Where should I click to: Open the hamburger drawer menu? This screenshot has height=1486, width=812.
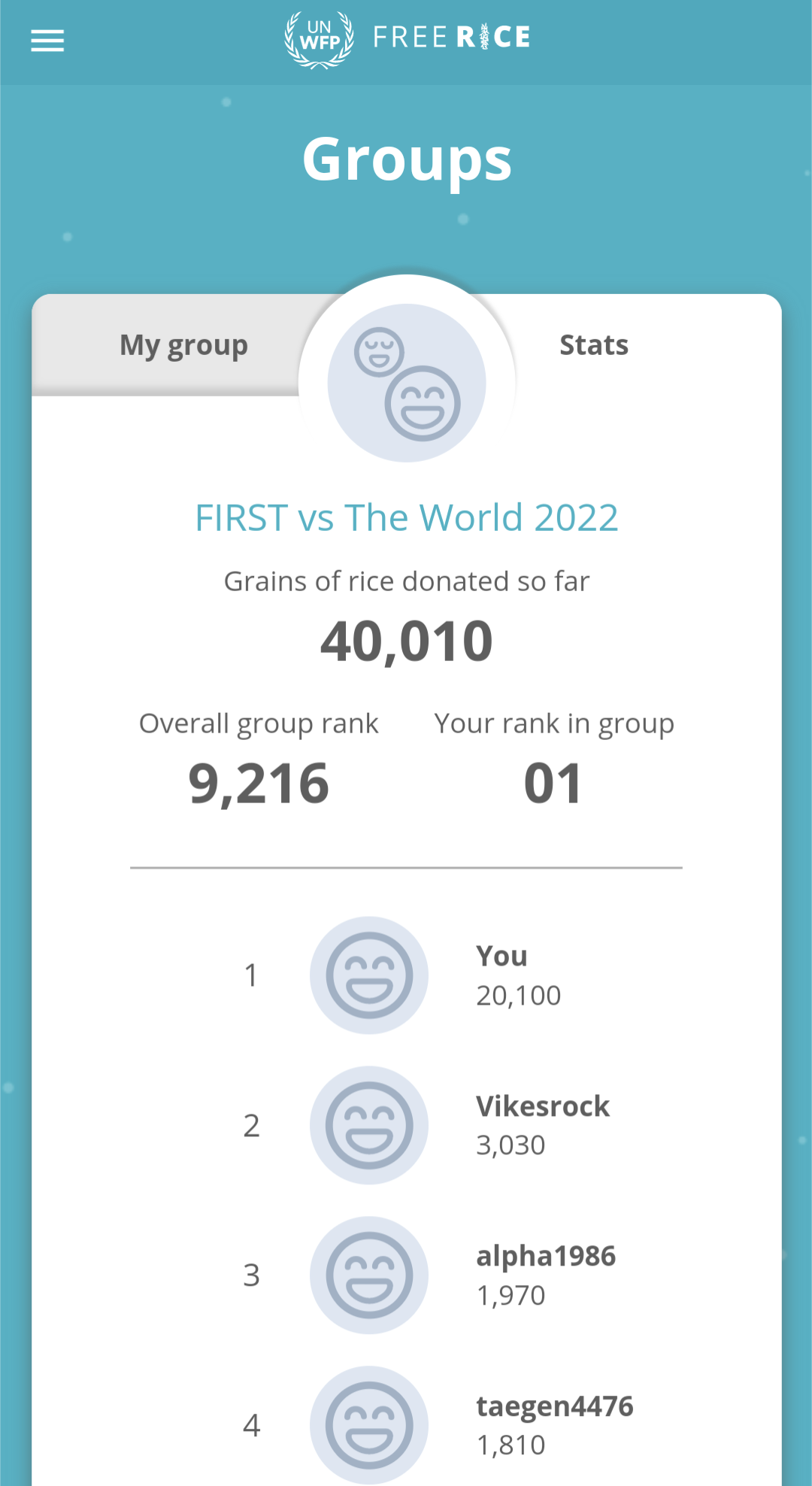coord(47,41)
